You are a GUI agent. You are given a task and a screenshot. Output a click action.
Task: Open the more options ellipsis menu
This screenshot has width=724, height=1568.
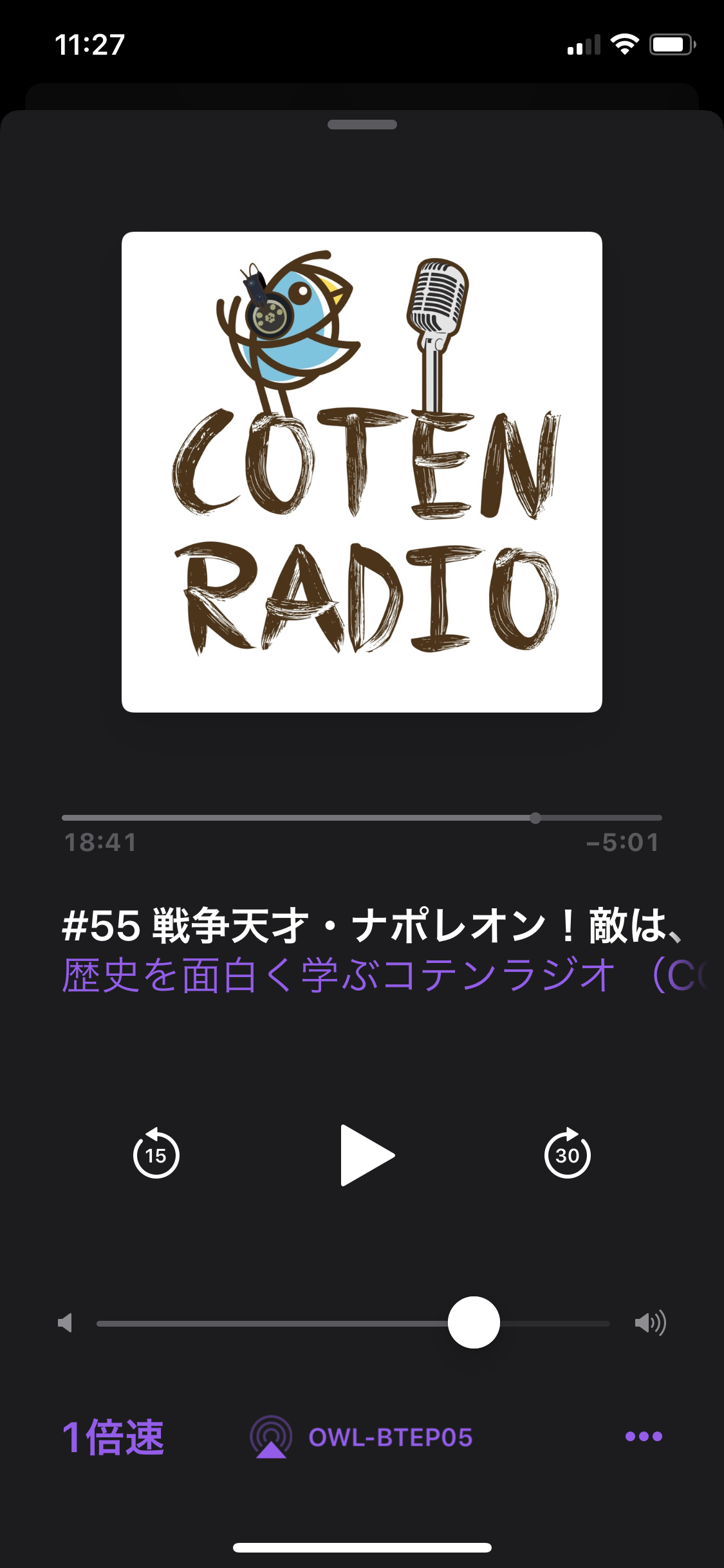644,1436
